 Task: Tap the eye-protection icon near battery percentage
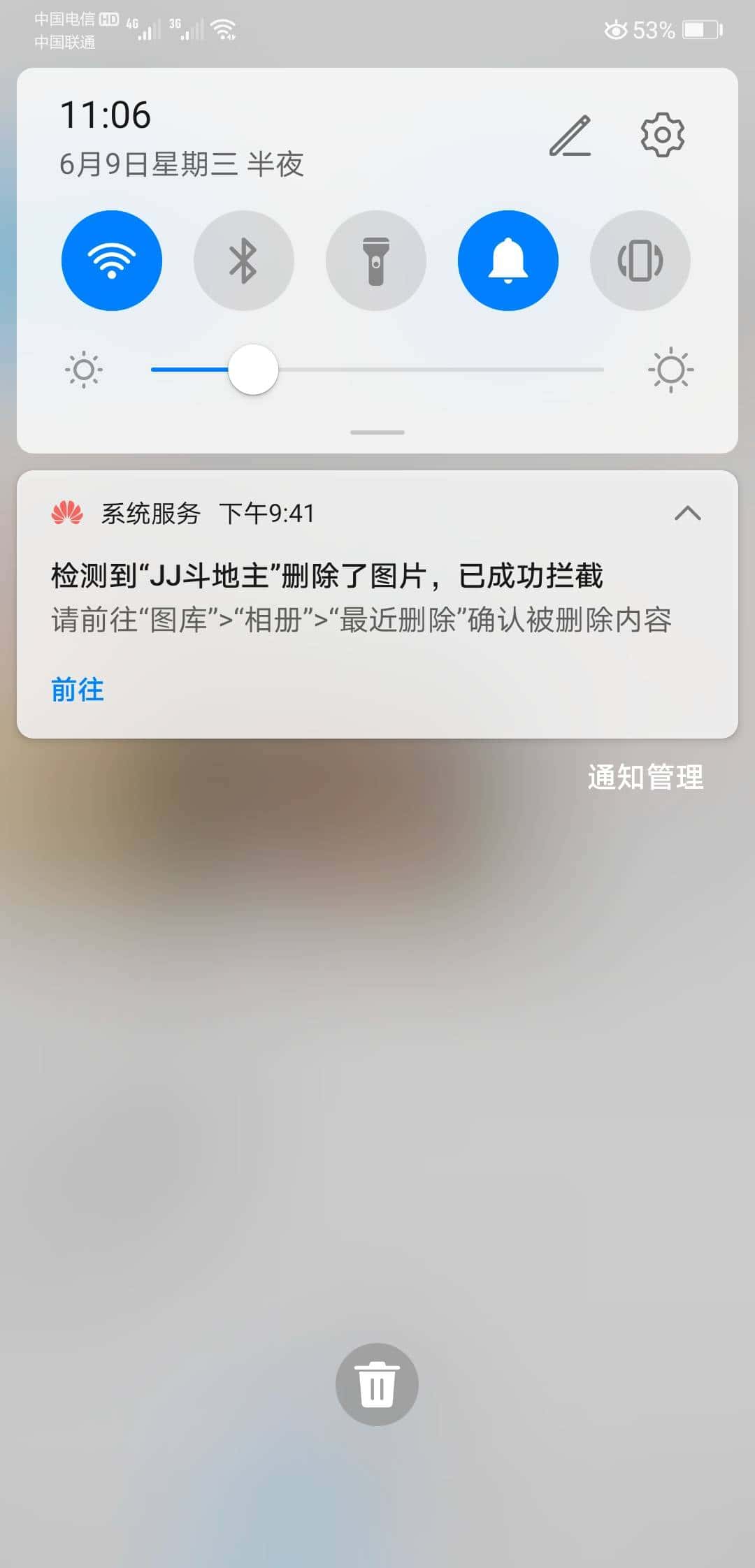(x=615, y=29)
